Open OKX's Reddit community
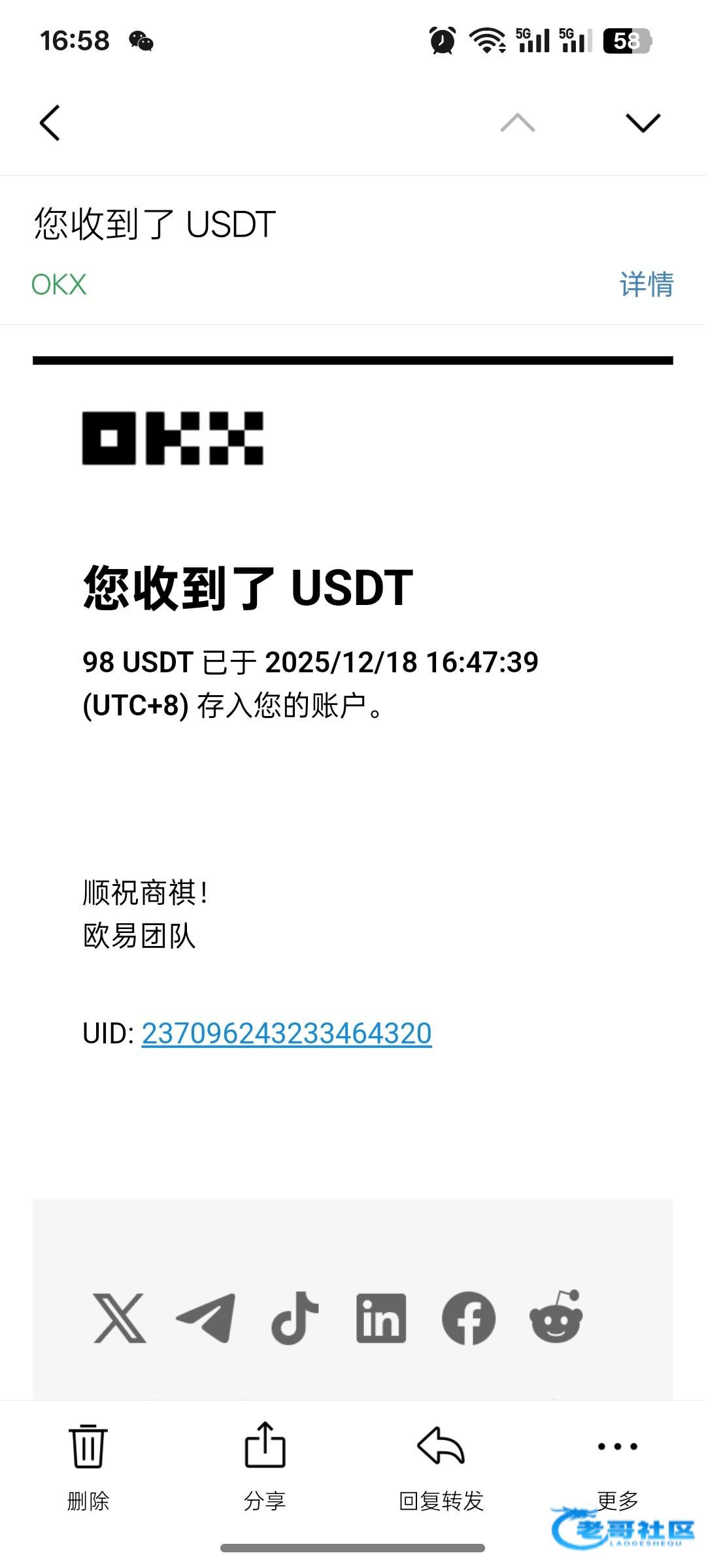The image size is (706, 1568). [556, 1318]
